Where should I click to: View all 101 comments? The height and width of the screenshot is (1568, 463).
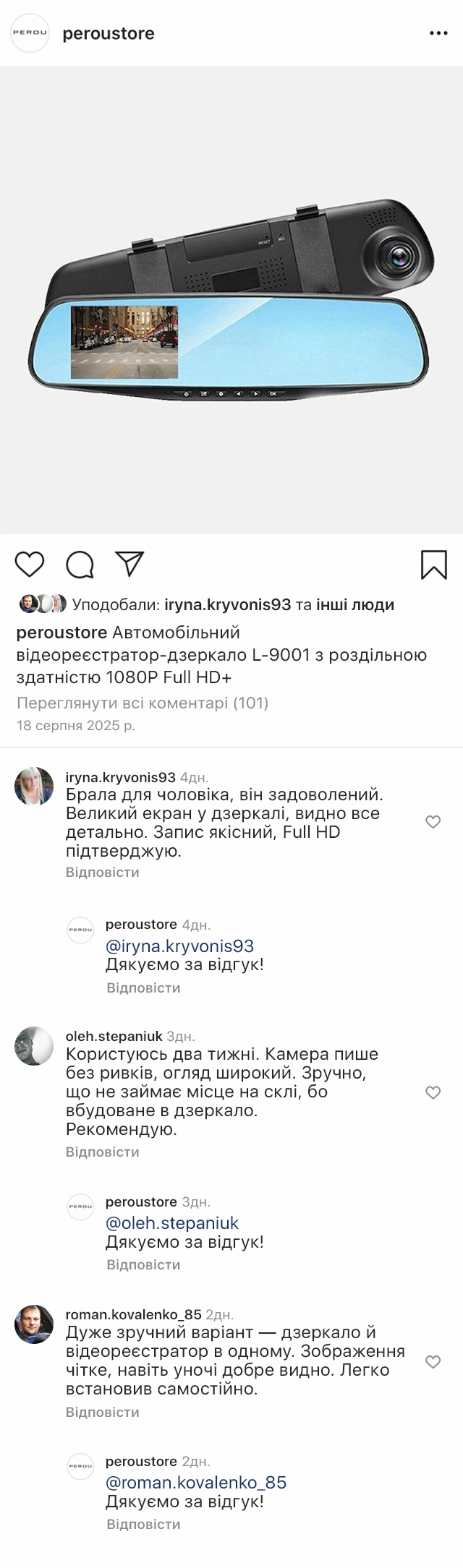(x=142, y=703)
